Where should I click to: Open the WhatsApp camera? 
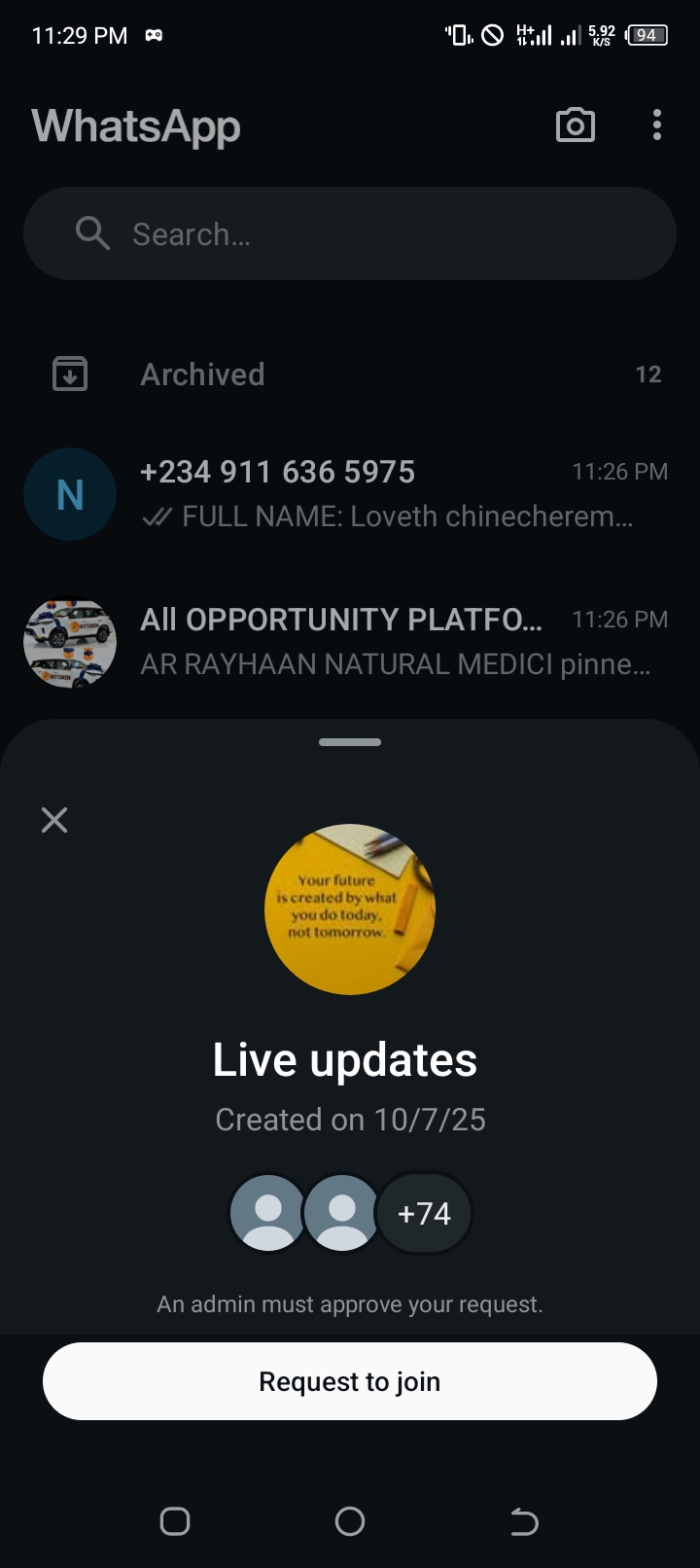point(576,125)
